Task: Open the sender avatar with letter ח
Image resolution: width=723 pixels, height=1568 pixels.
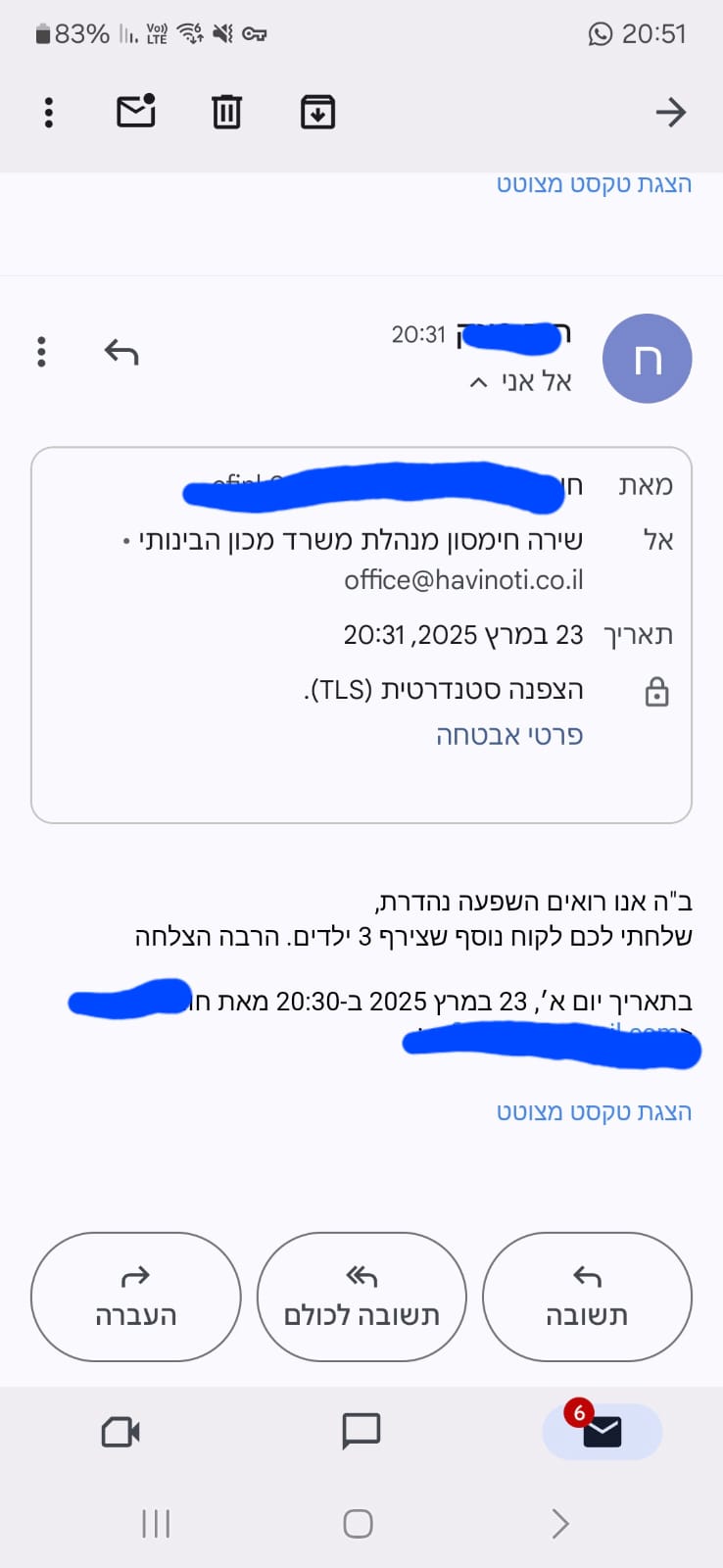Action: [647, 359]
